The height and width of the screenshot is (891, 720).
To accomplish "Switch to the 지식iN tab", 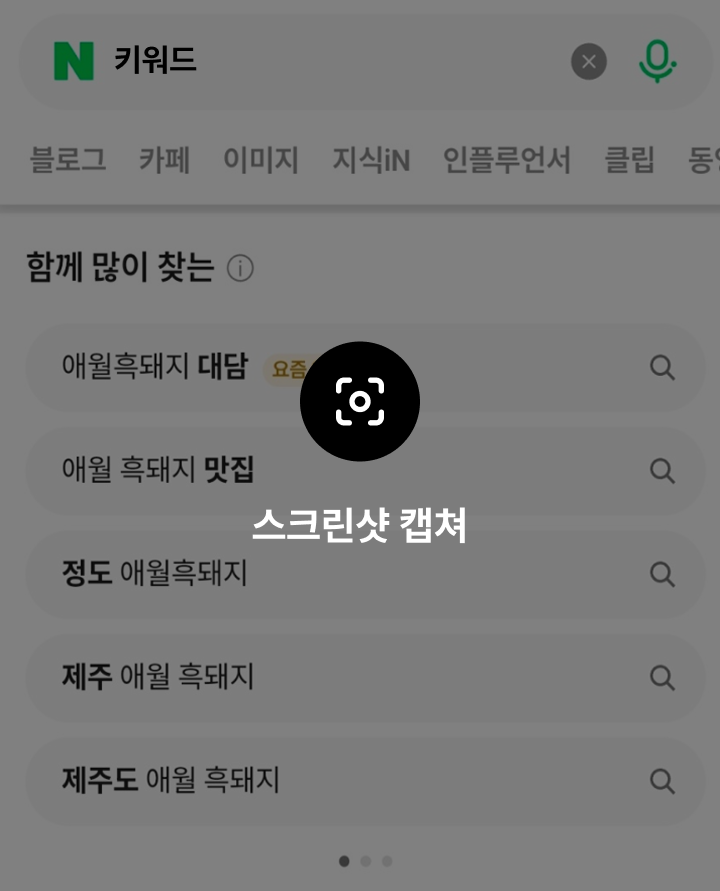I will point(371,159).
